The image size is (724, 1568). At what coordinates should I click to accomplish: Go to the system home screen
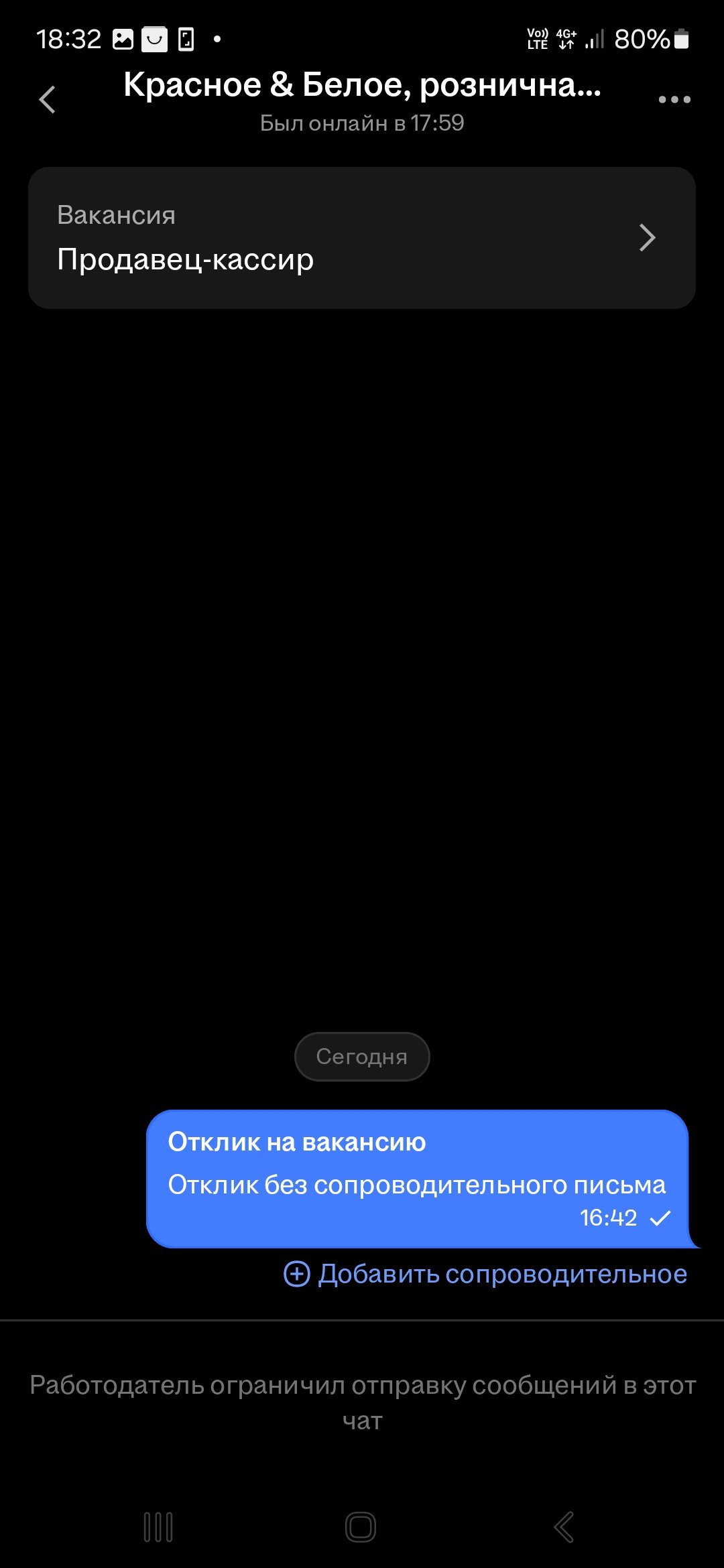(x=361, y=1527)
